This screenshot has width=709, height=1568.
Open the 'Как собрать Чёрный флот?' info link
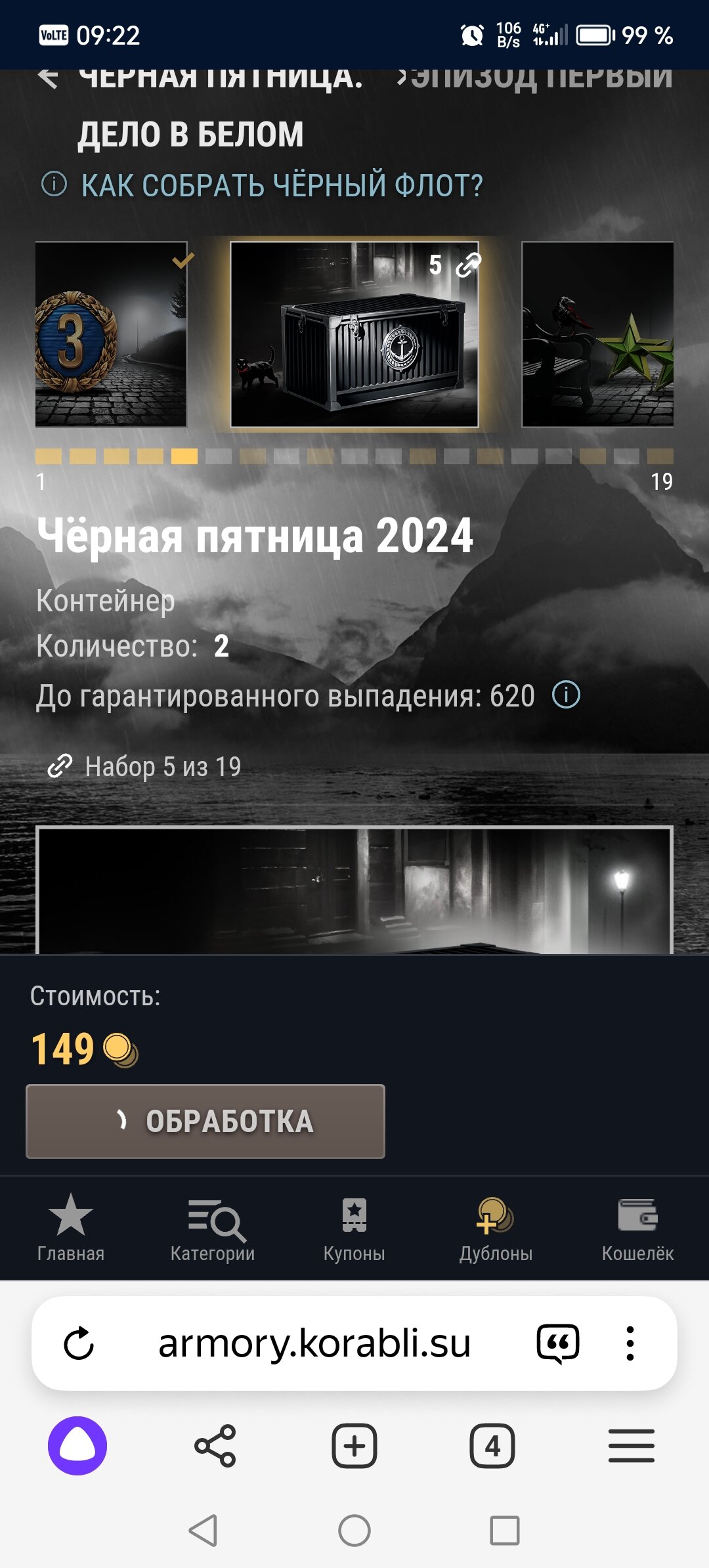pos(262,185)
